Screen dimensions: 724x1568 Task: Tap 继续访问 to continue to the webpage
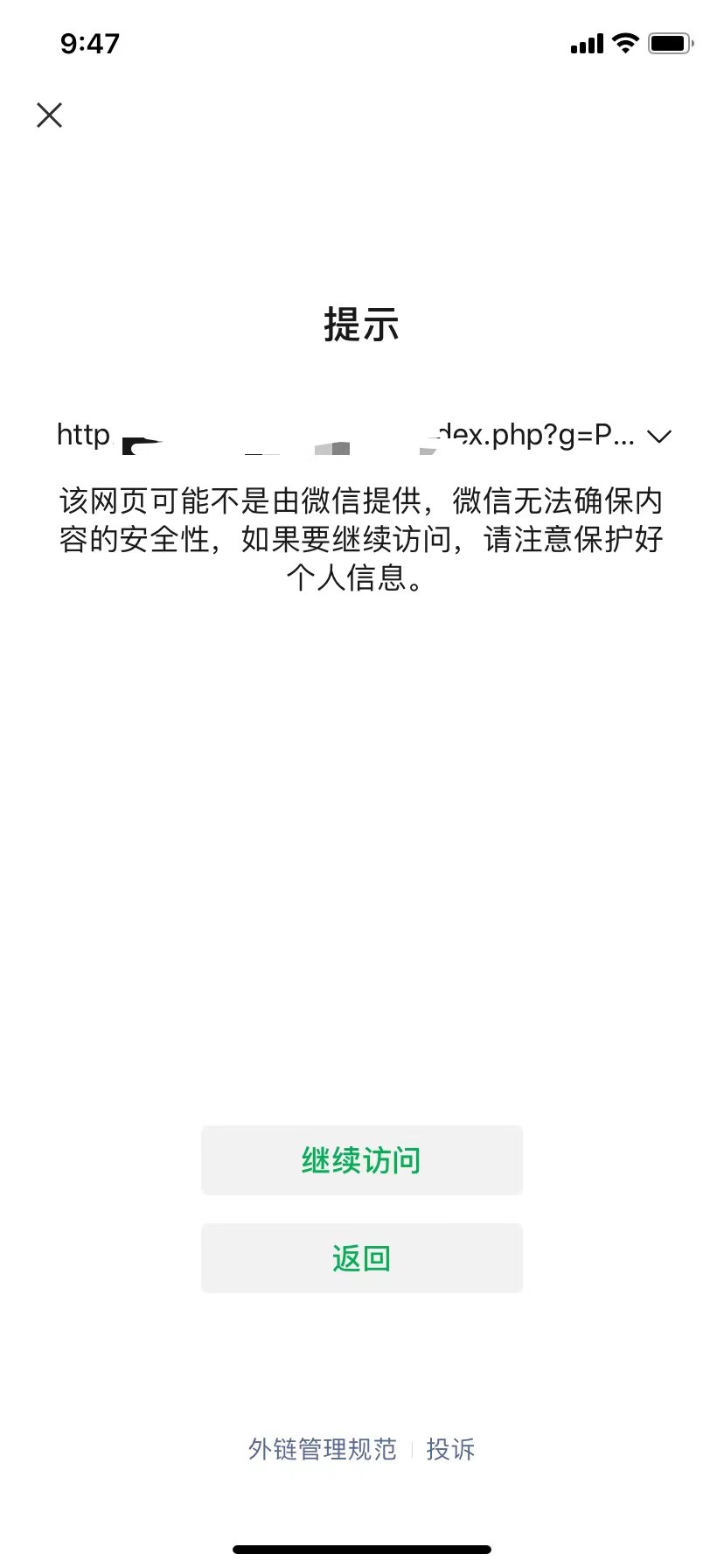(x=361, y=1160)
